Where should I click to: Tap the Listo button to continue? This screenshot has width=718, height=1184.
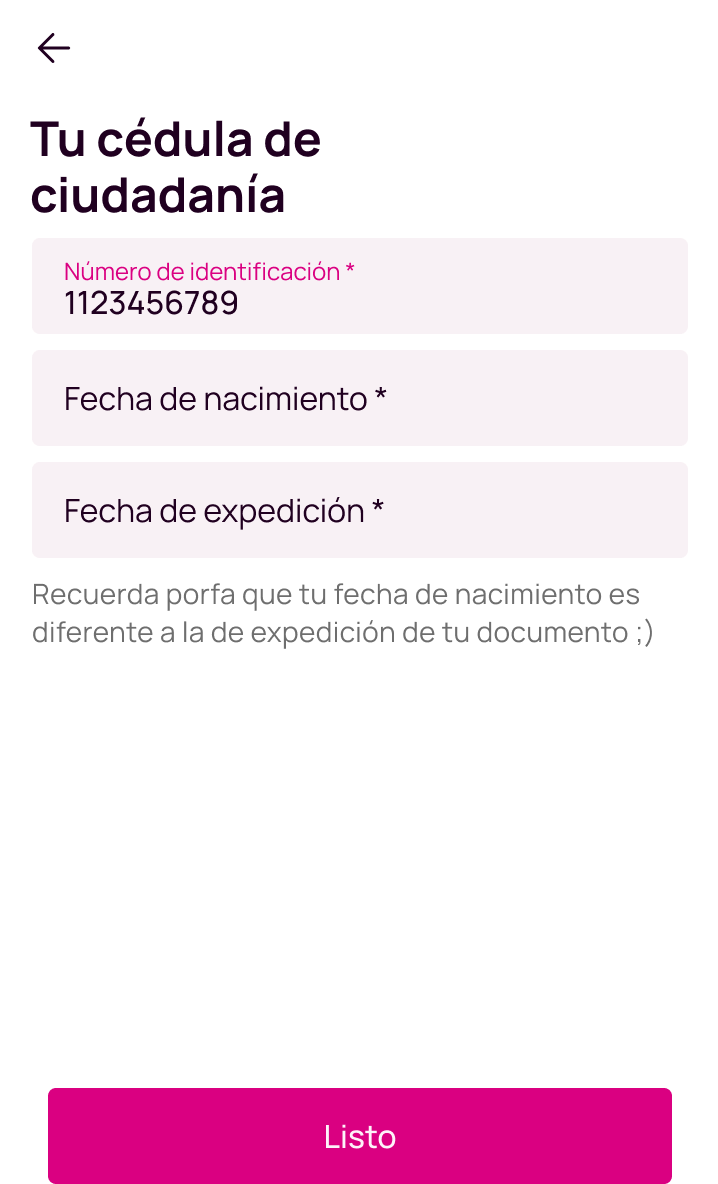[x=359, y=1136]
